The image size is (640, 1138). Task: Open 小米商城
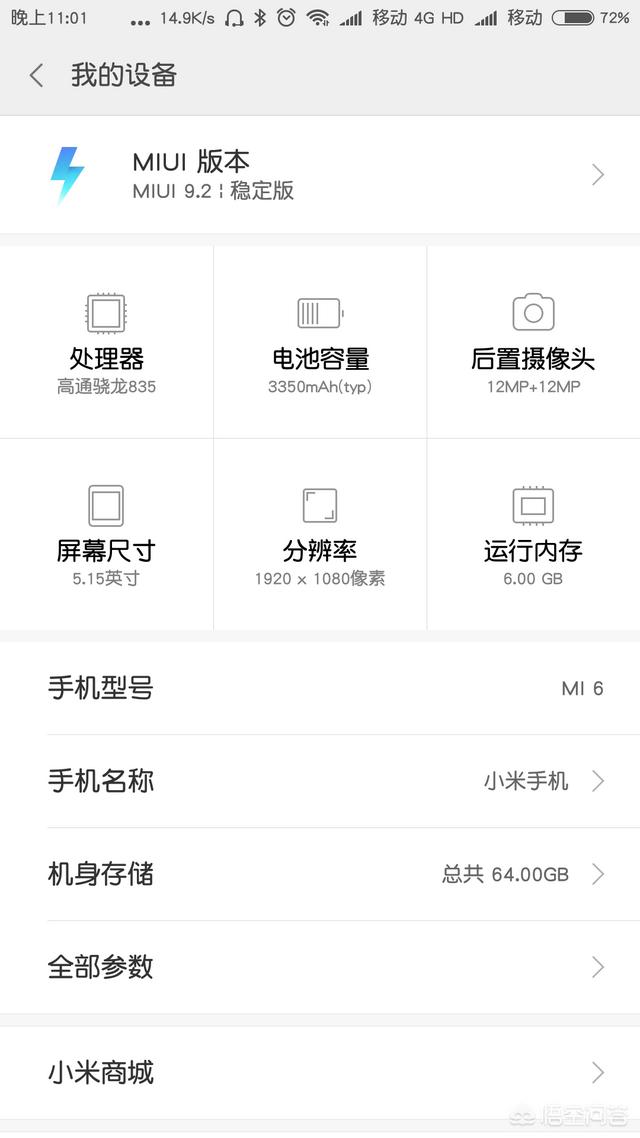coord(320,1073)
